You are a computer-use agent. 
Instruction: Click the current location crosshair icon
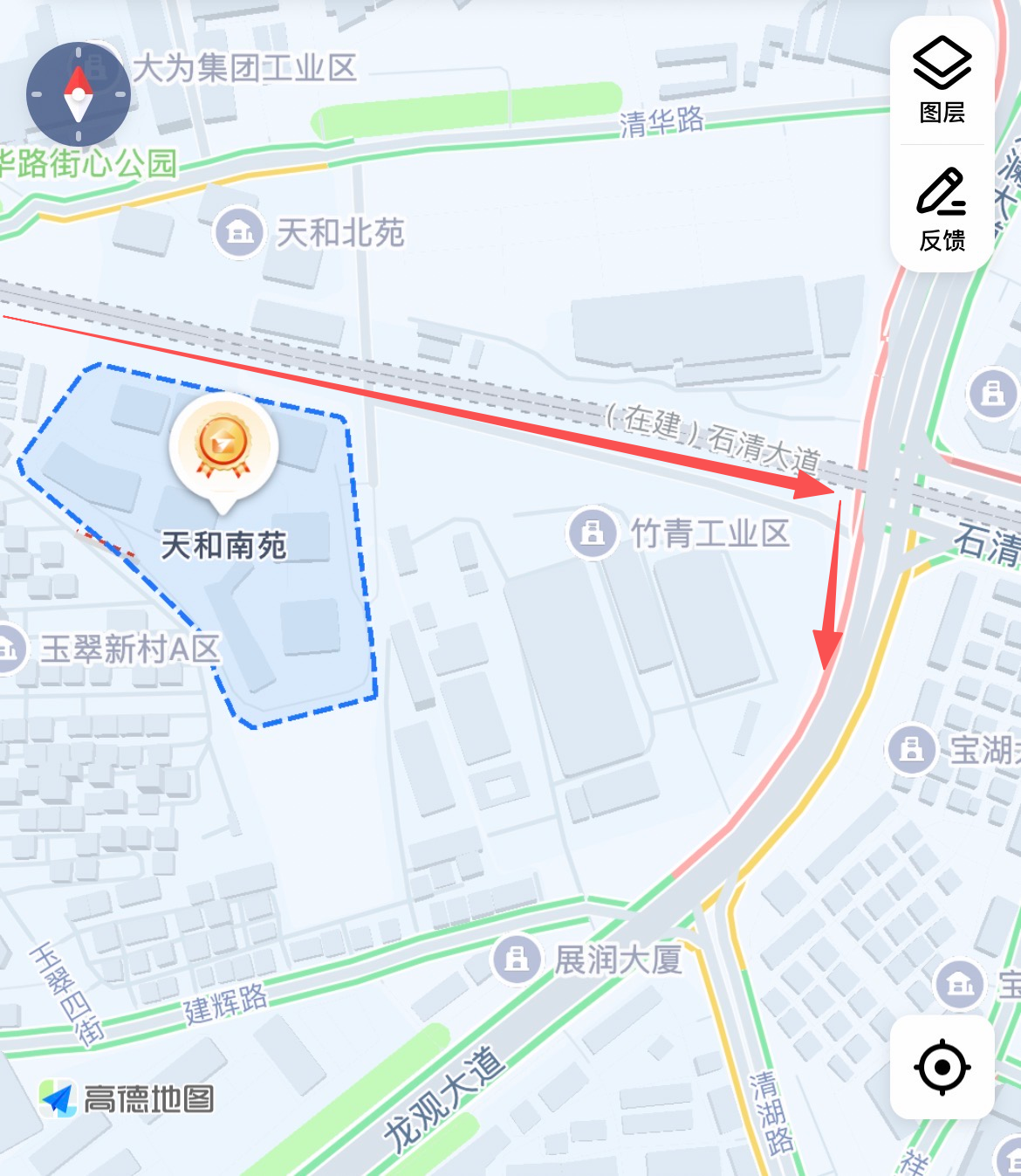tap(941, 1069)
